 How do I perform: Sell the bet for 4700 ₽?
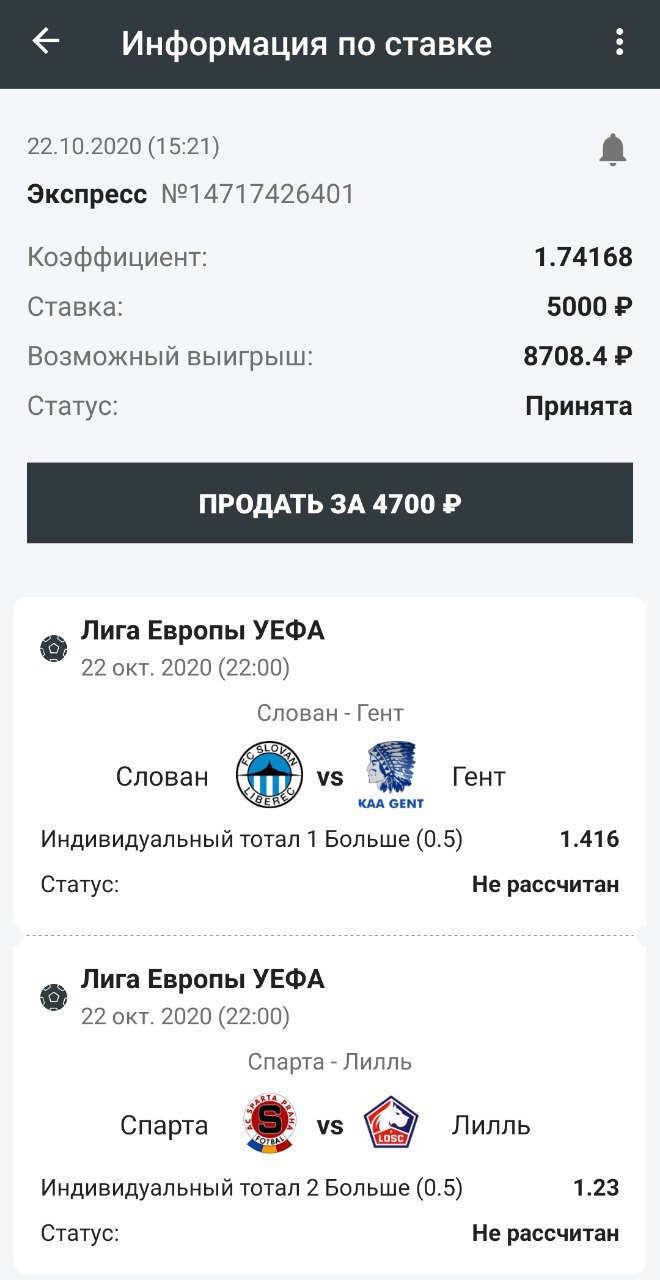pyautogui.click(x=330, y=503)
